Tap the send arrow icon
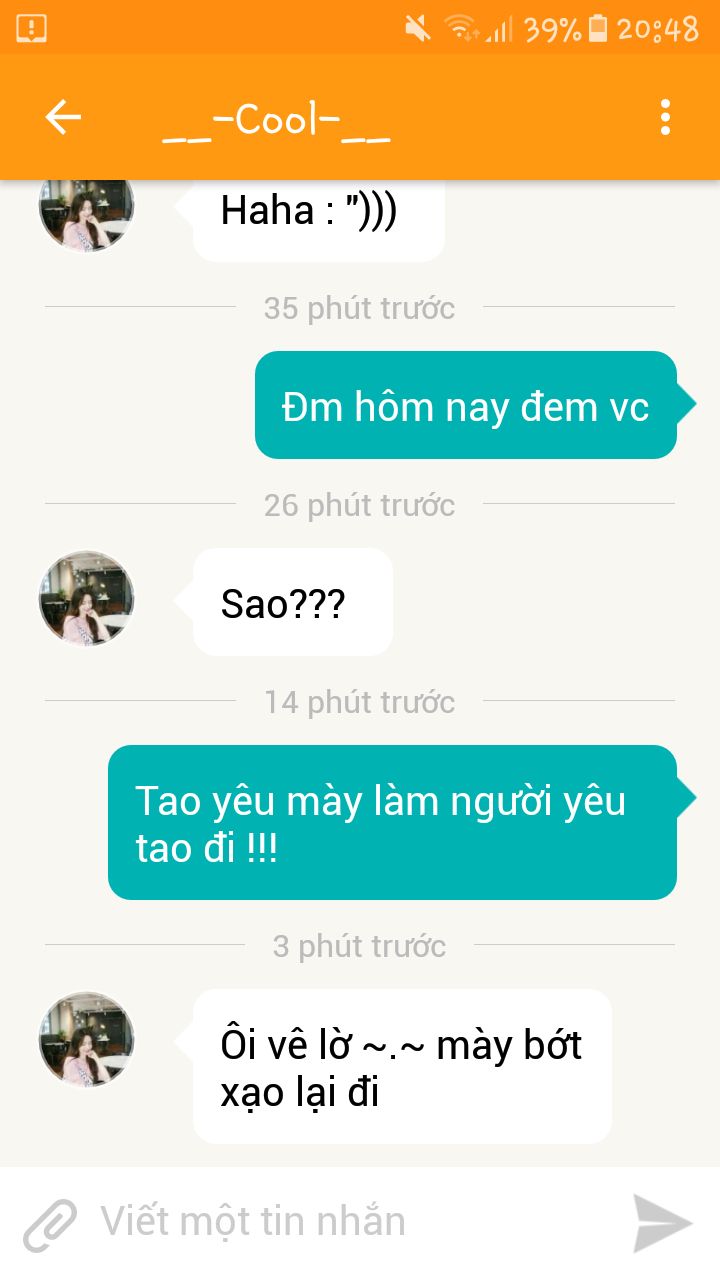Image resolution: width=720 pixels, height=1280 pixels. [x=662, y=1223]
